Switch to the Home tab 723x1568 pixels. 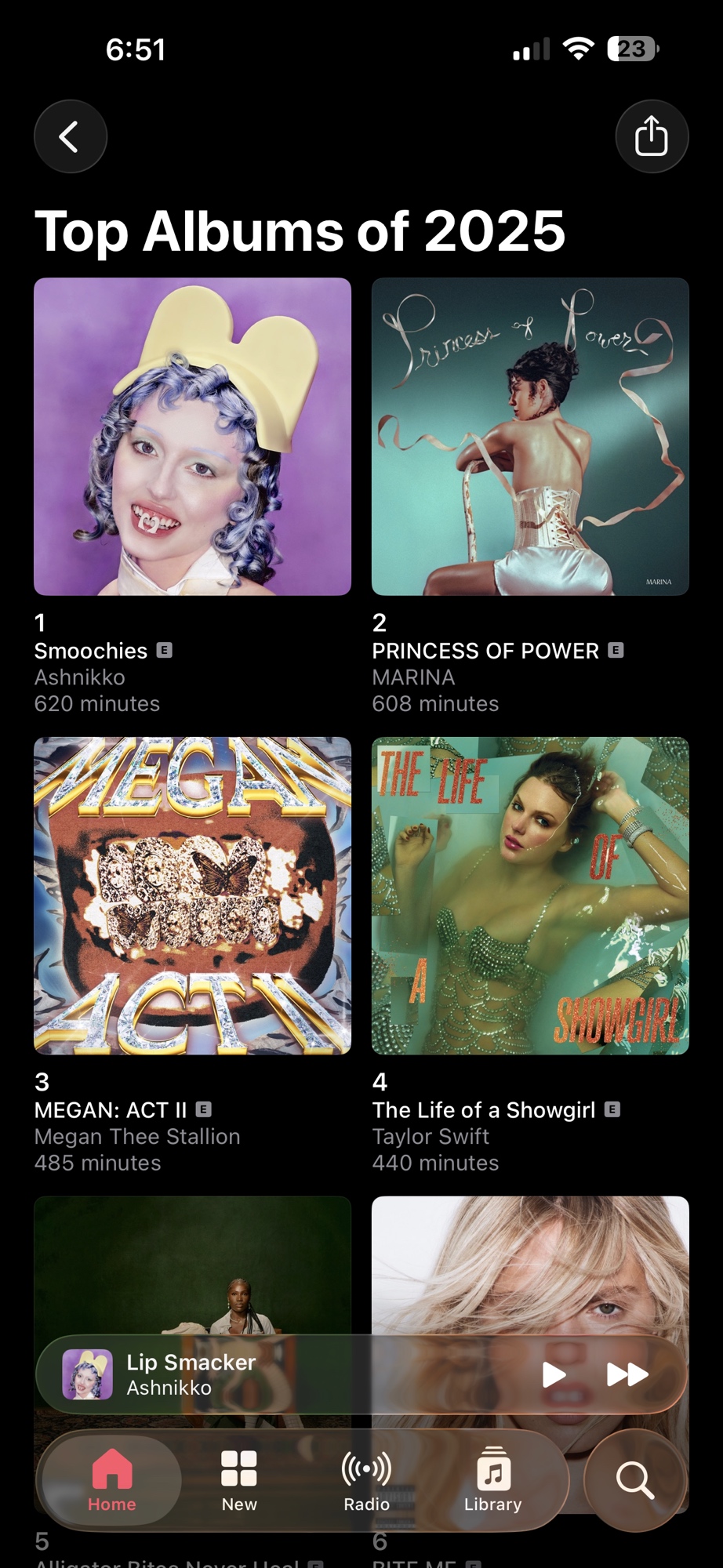point(112,1479)
